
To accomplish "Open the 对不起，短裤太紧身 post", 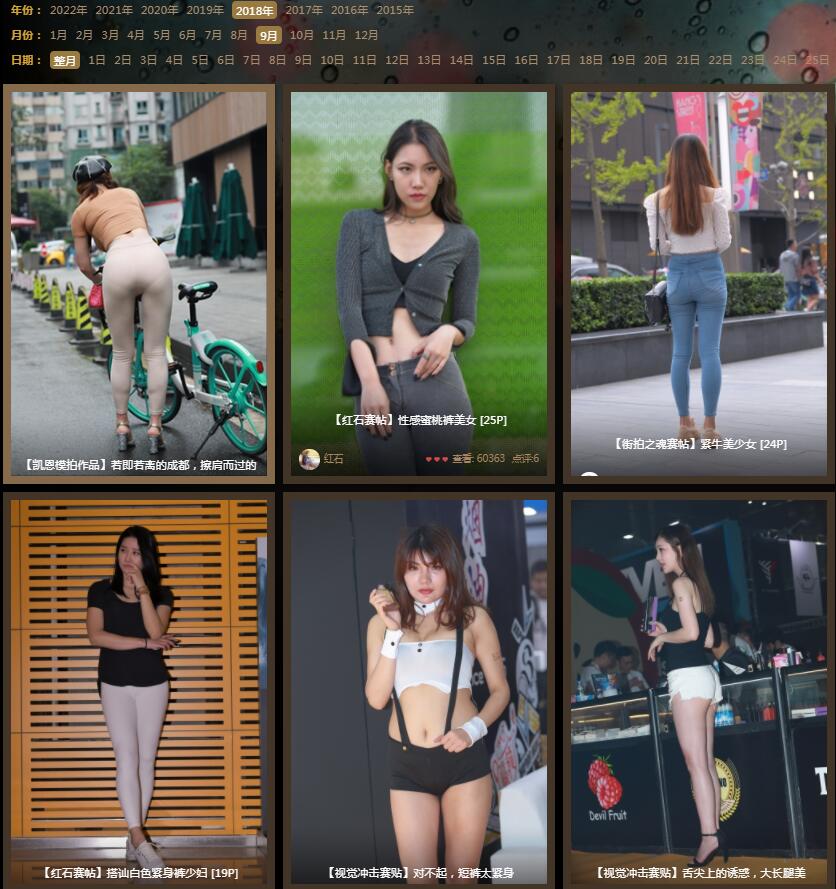I will pos(419,873).
